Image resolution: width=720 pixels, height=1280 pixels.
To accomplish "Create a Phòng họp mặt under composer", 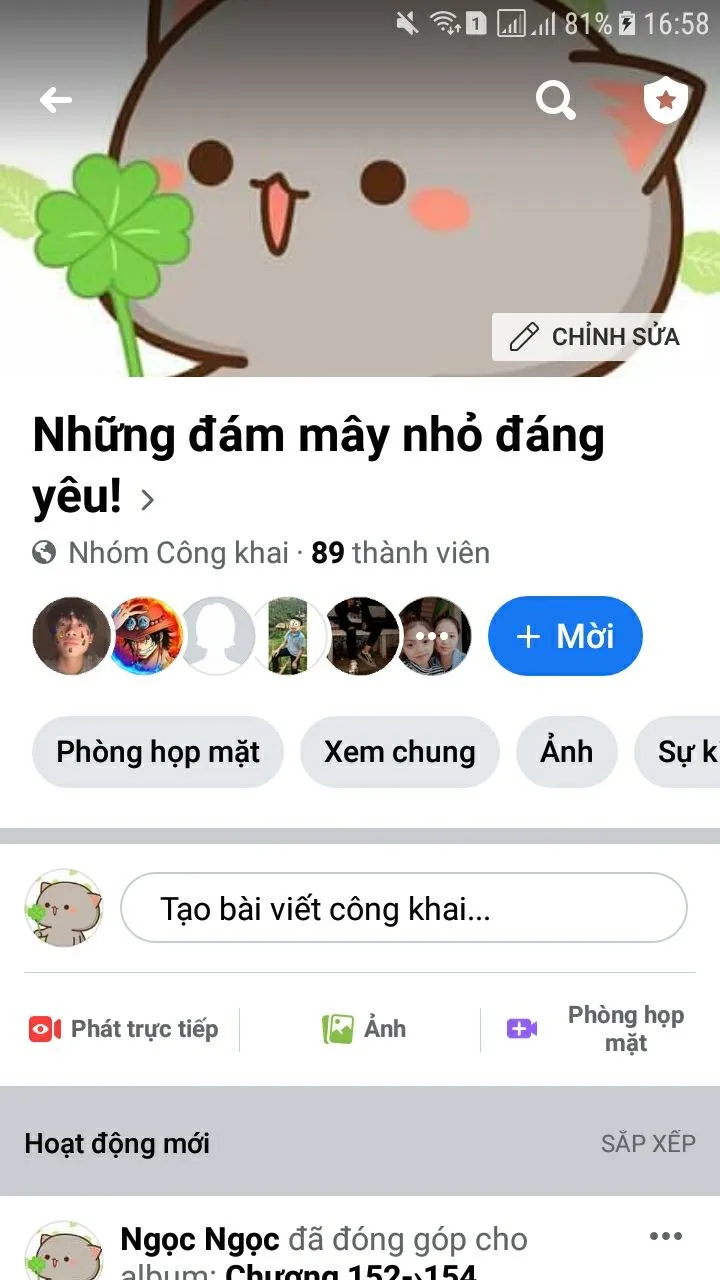I will pyautogui.click(x=598, y=1028).
